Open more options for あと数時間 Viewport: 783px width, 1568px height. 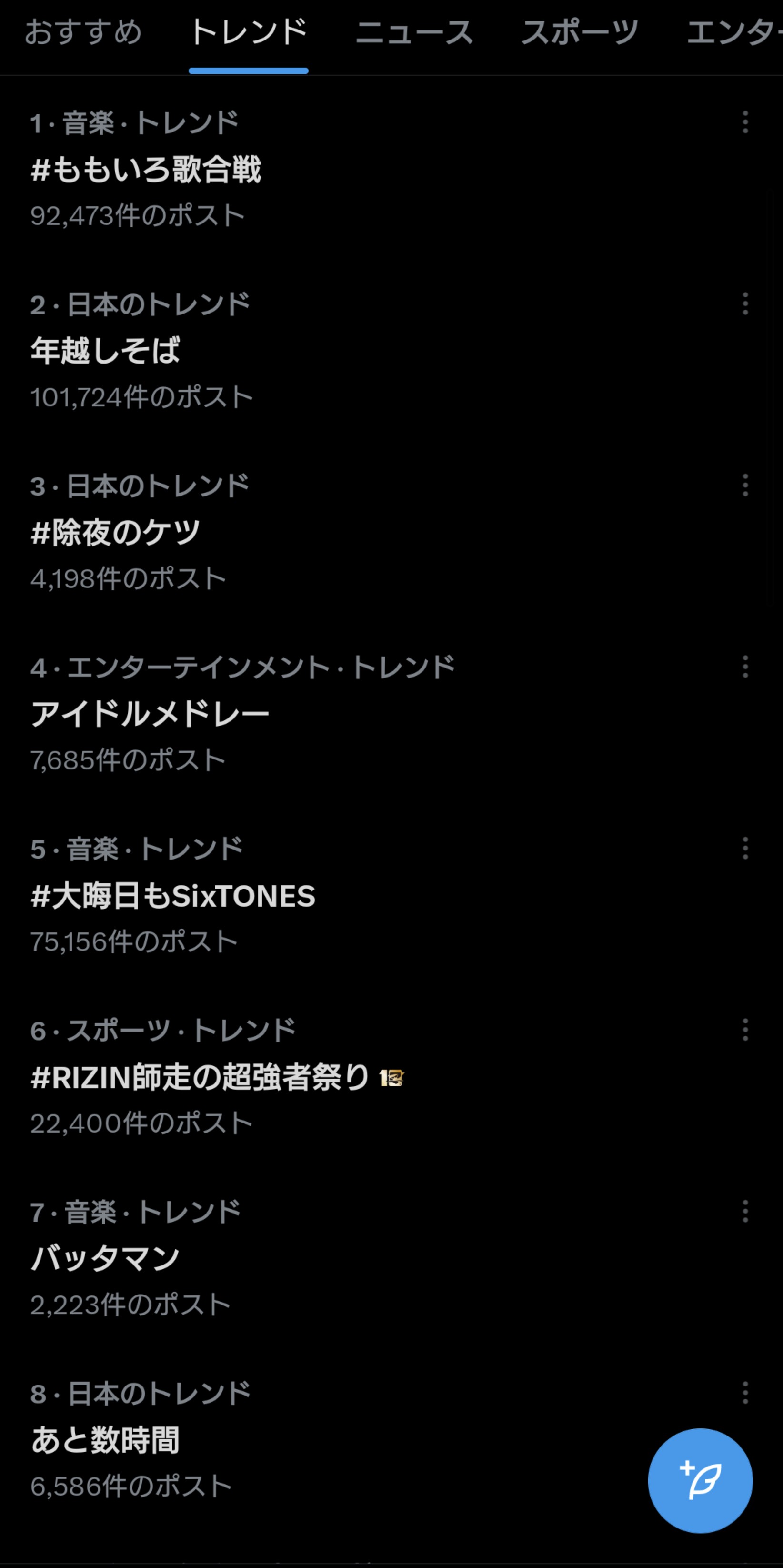[745, 1393]
